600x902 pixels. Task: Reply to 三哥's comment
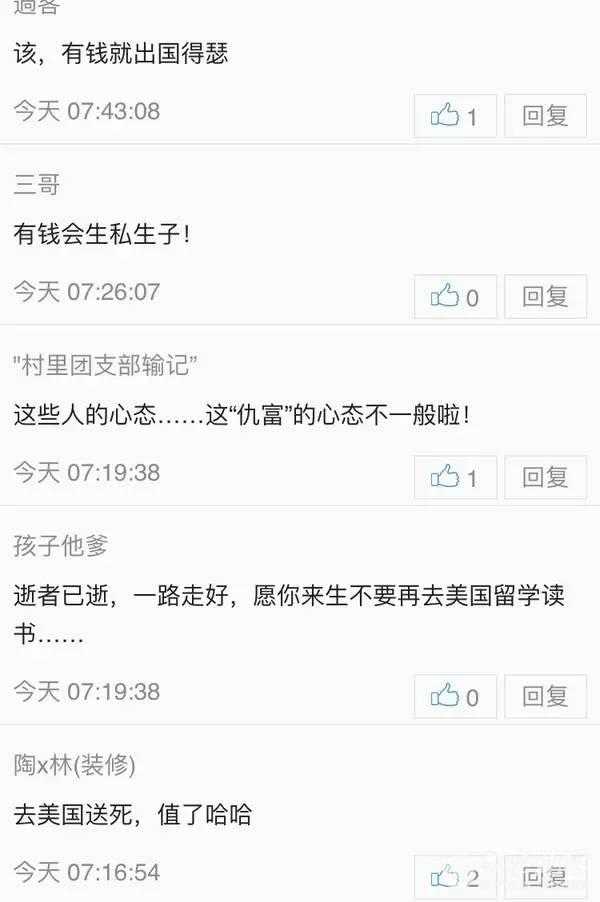[x=545, y=296]
